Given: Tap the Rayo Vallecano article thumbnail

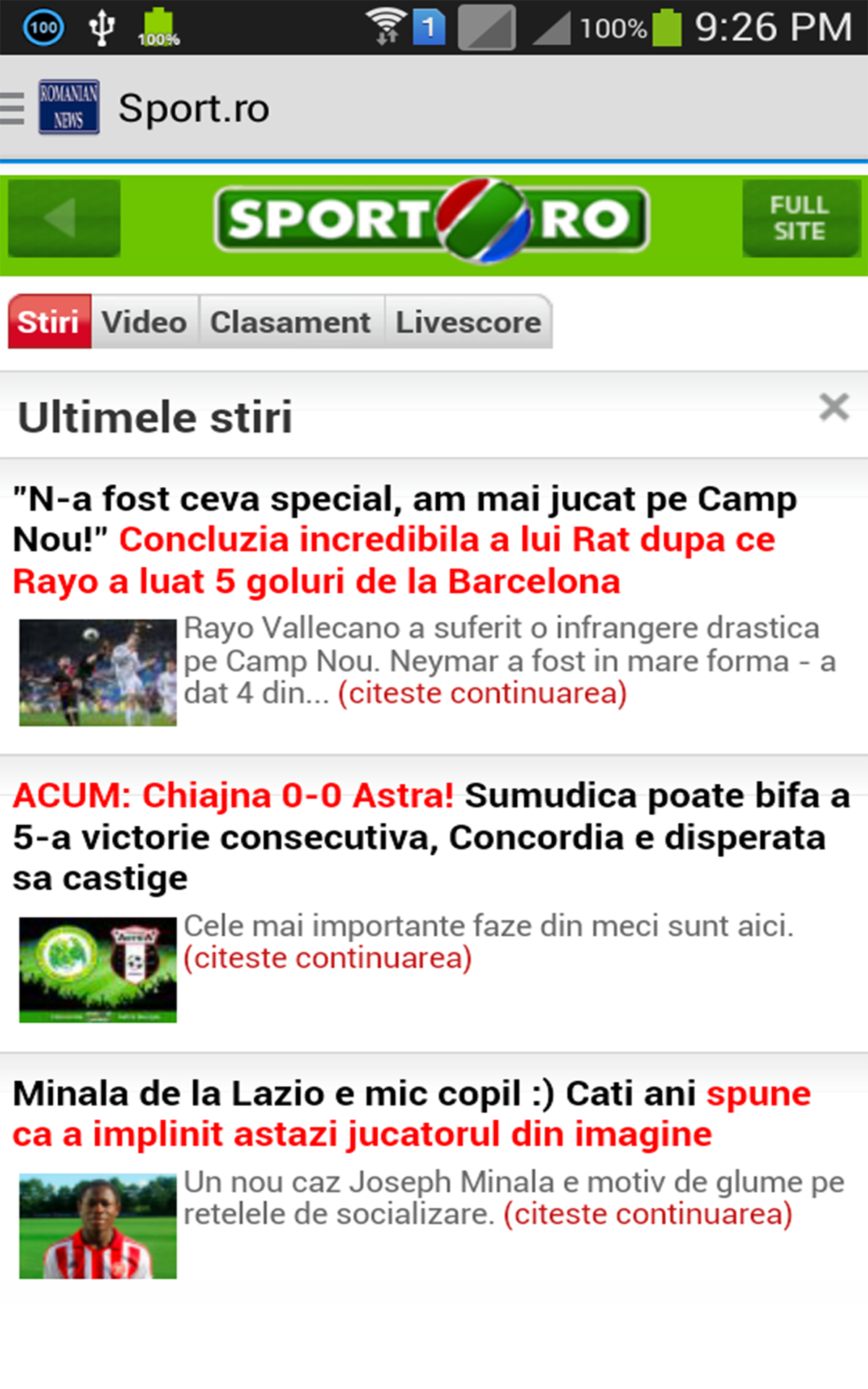Looking at the screenshot, I should [98, 672].
